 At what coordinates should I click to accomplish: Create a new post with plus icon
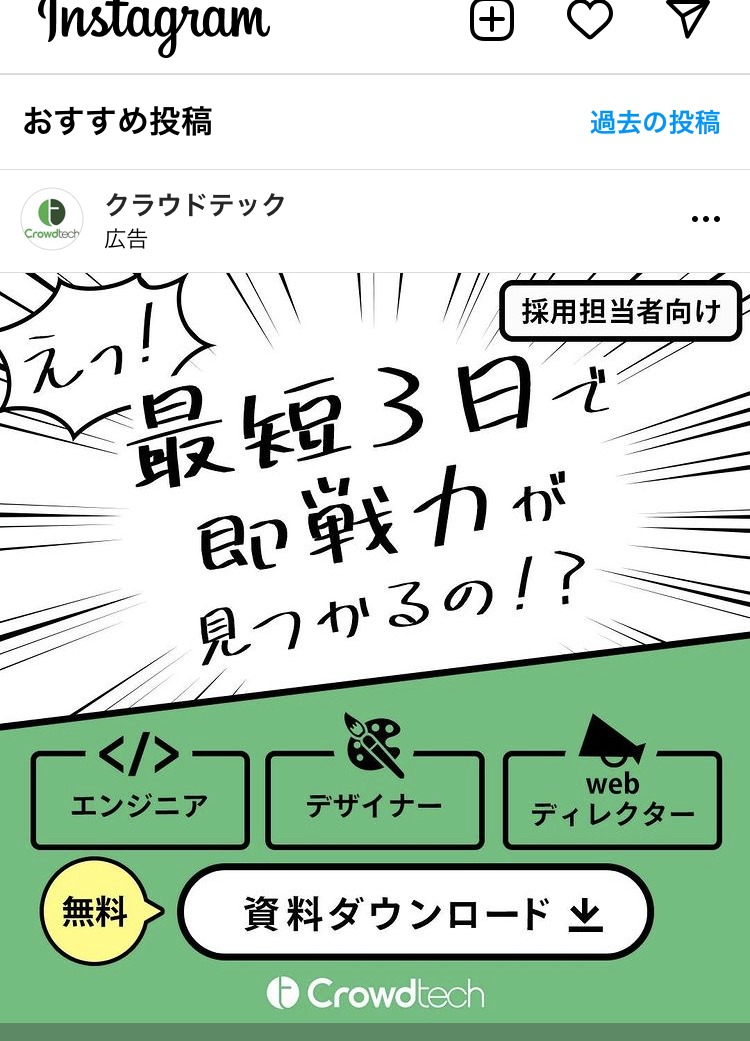click(x=492, y=19)
